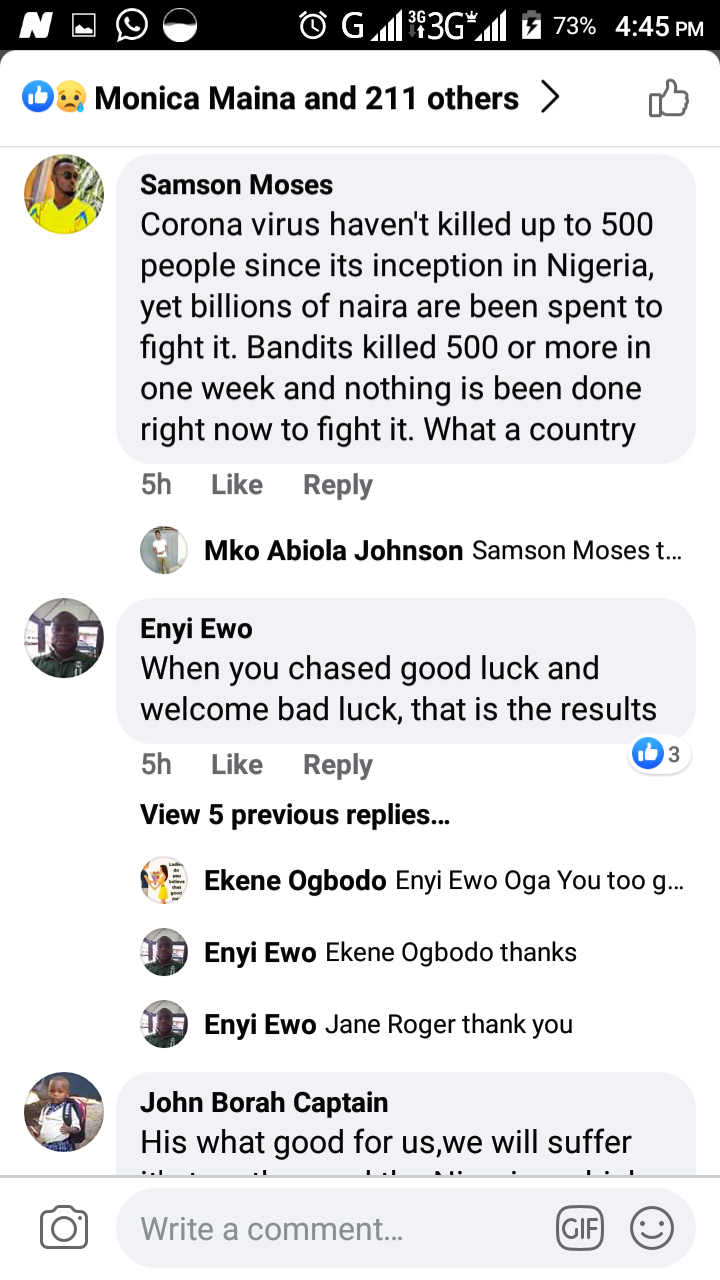This screenshot has height=1280, width=720.
Task: Open camera to attach a photo
Action: tap(64, 1228)
